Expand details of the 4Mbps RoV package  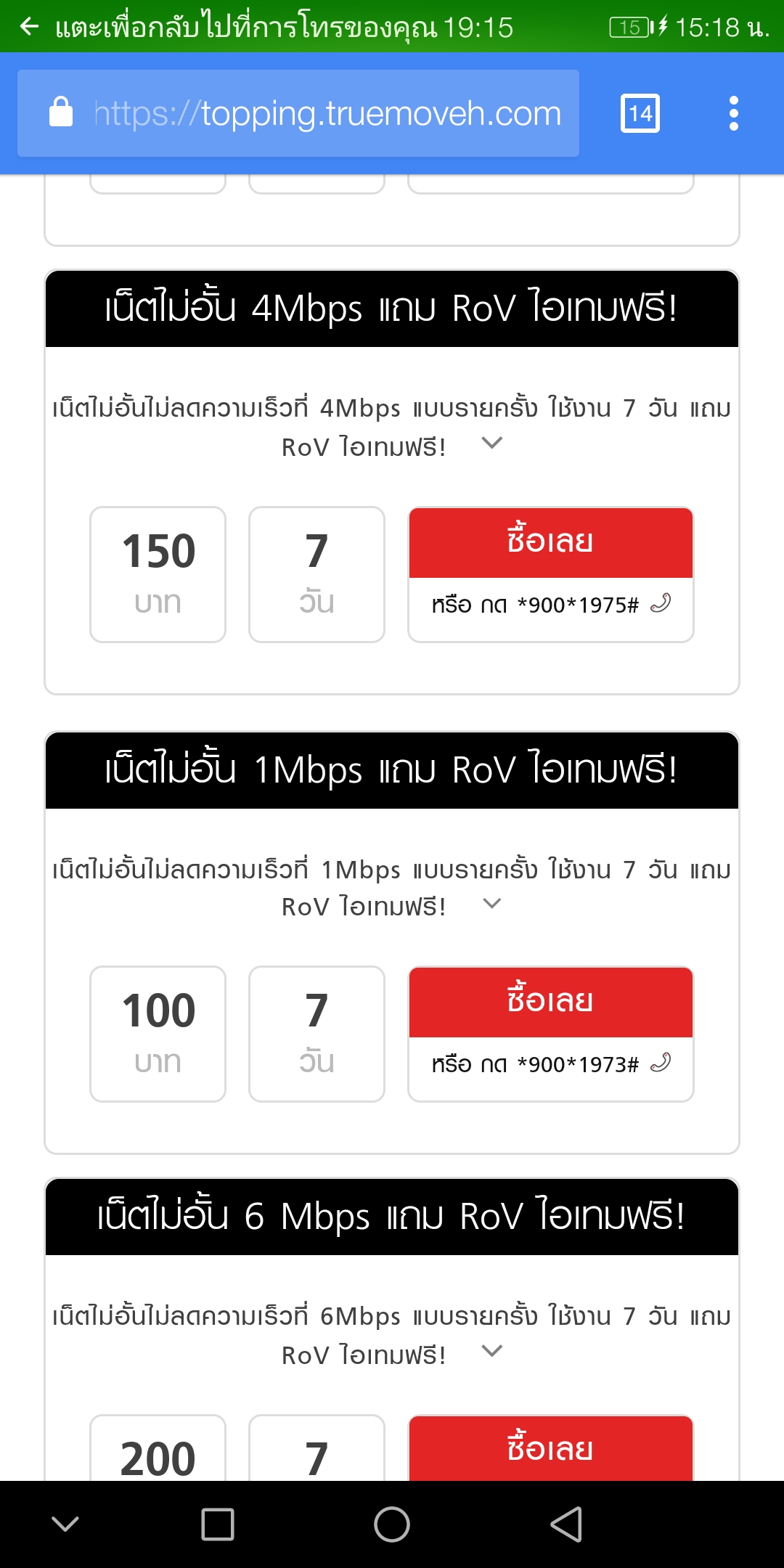(492, 443)
